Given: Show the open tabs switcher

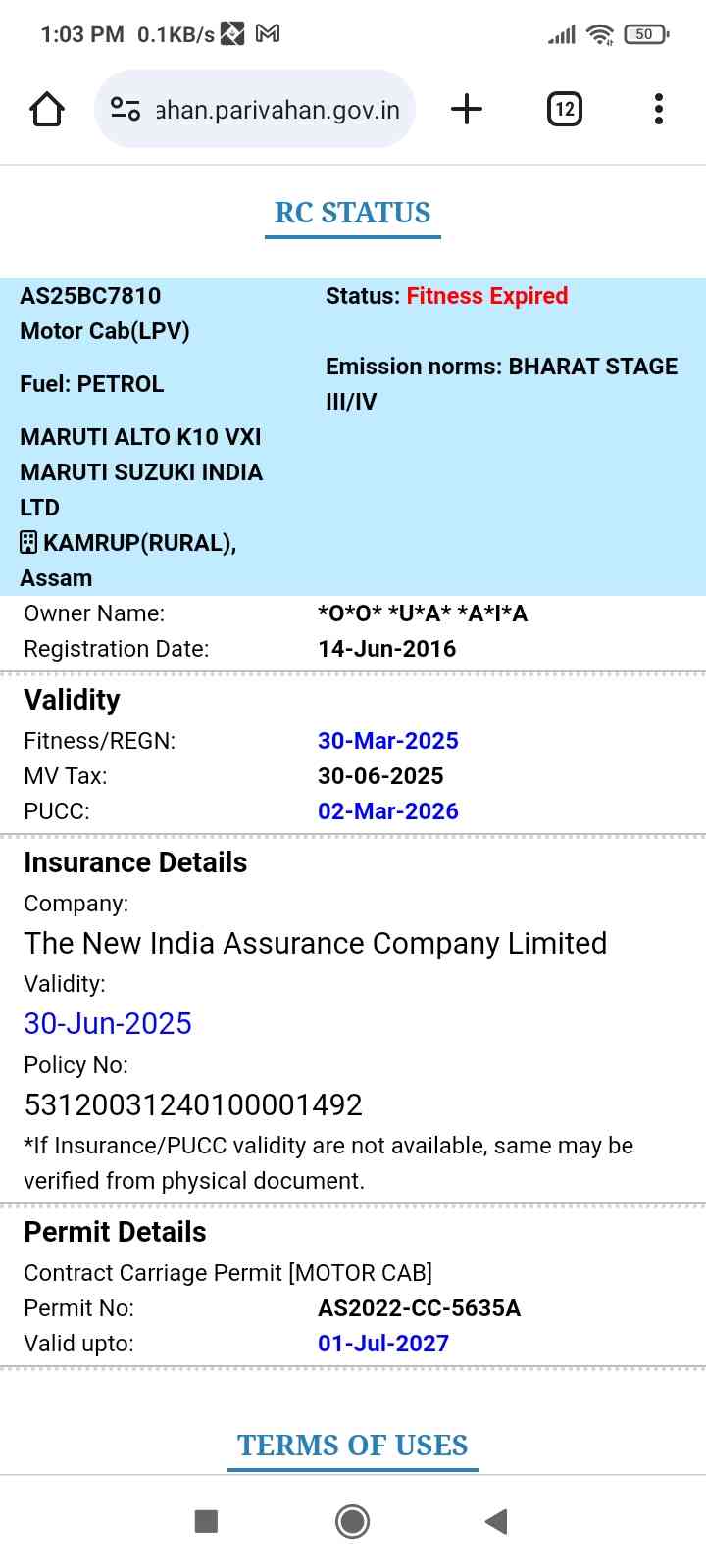Looking at the screenshot, I should pyautogui.click(x=564, y=109).
